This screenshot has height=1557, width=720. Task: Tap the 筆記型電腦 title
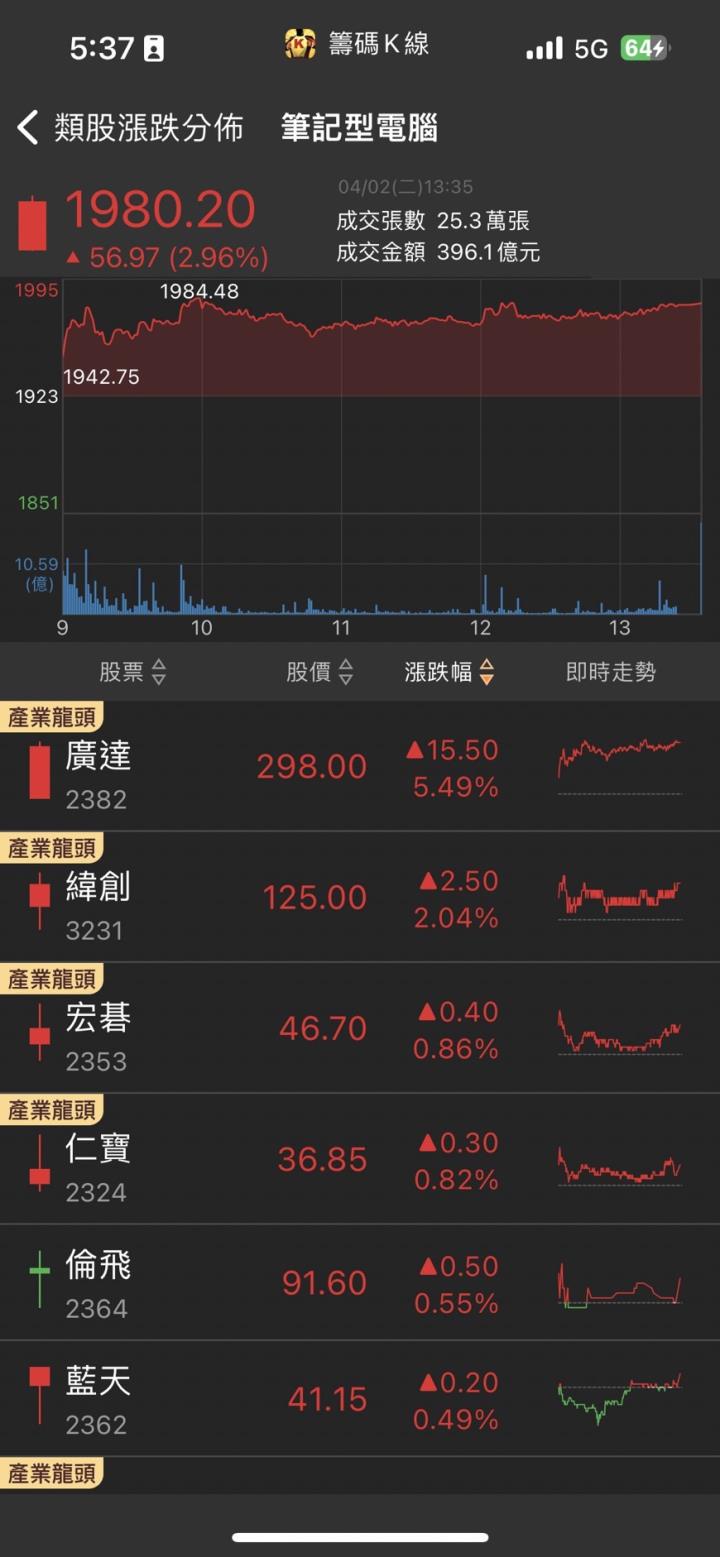(x=360, y=128)
